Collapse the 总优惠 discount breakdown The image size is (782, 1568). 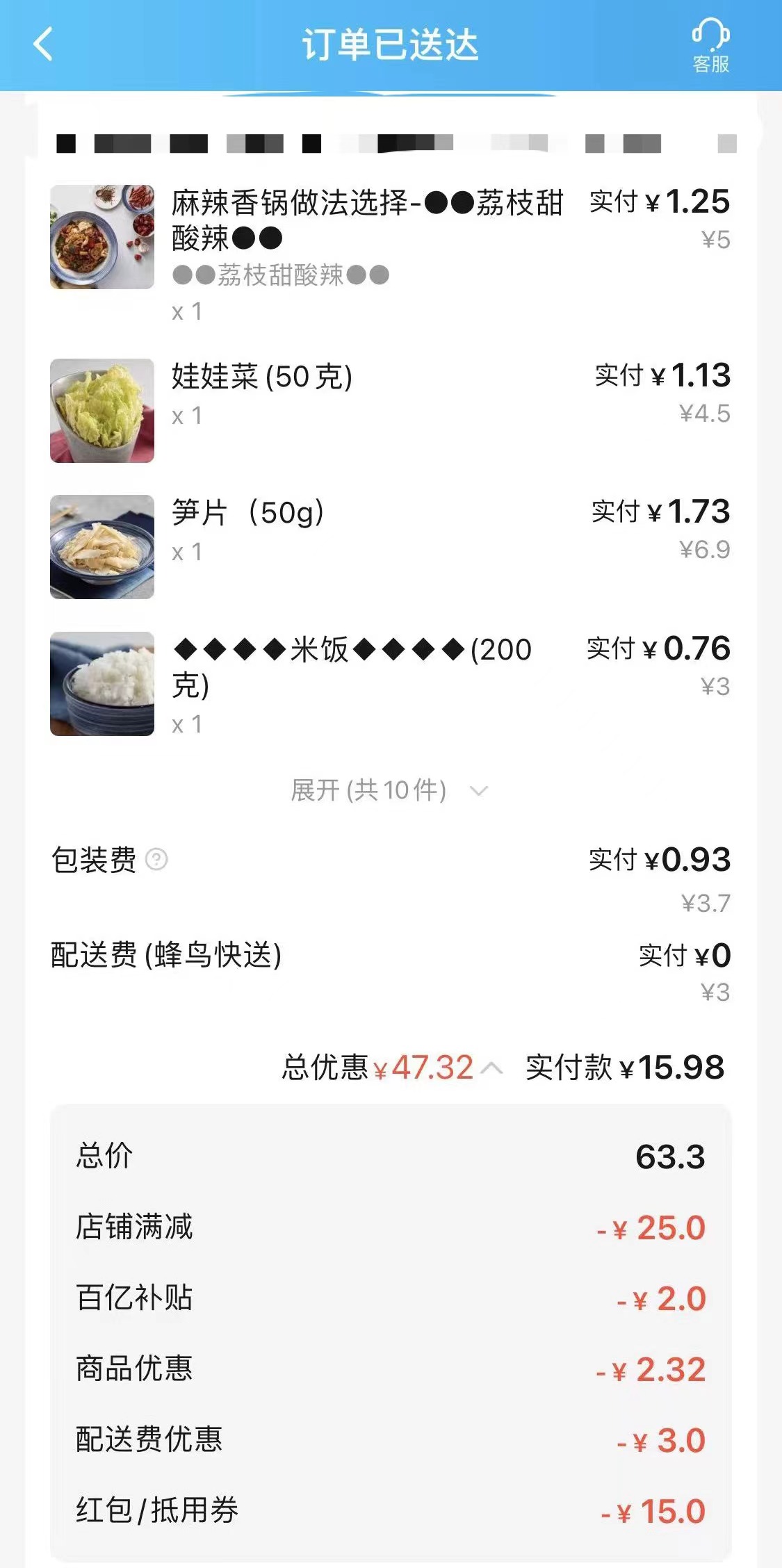pos(491,1068)
